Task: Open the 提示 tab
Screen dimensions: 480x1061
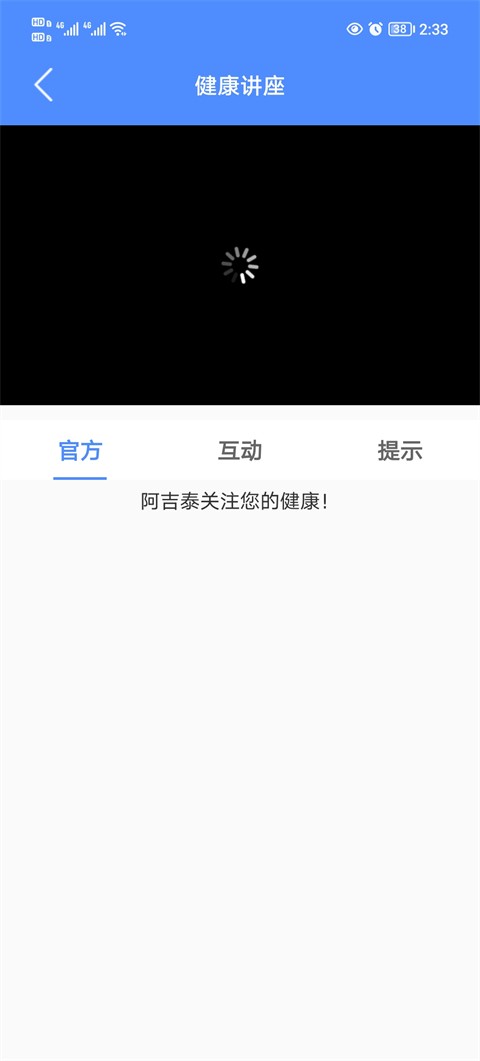Action: 399,451
